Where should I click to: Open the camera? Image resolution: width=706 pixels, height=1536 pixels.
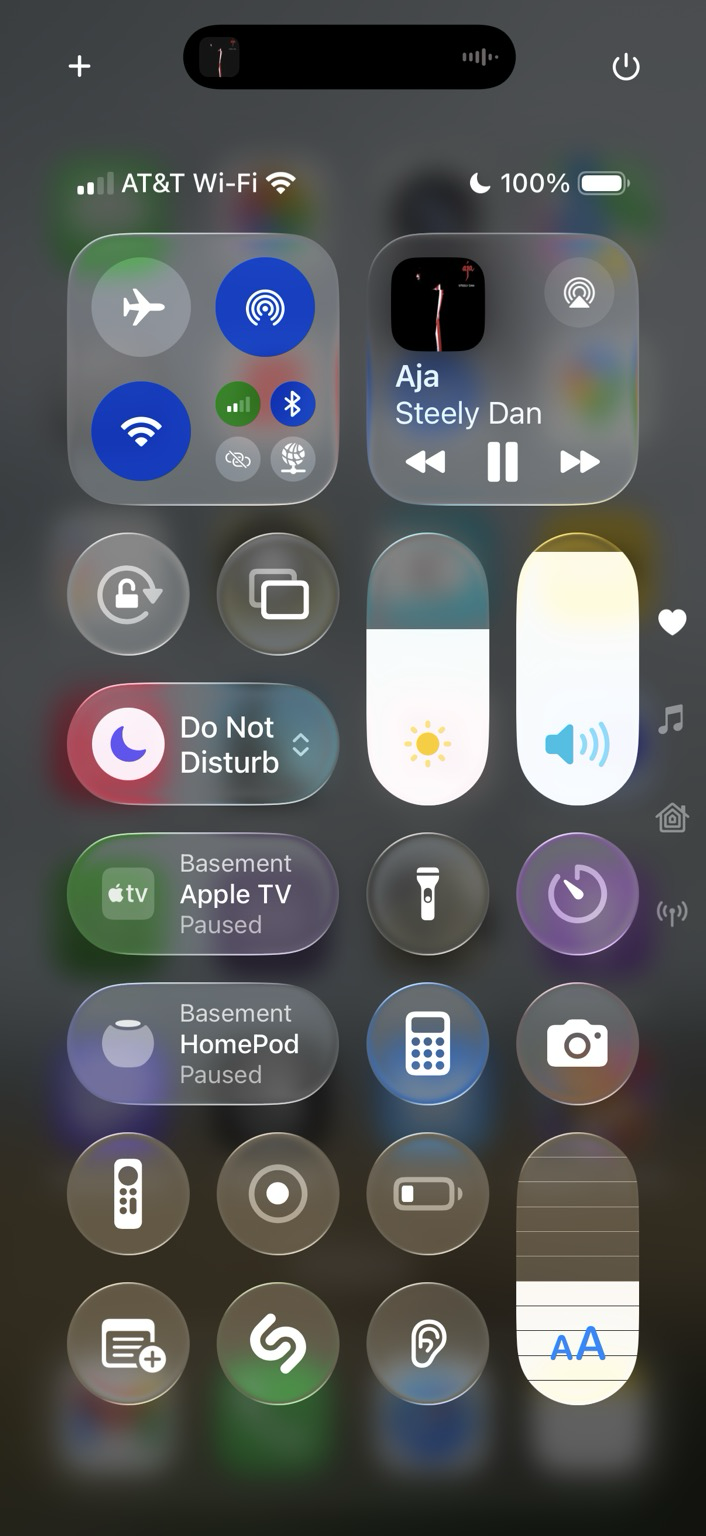[x=577, y=1044]
